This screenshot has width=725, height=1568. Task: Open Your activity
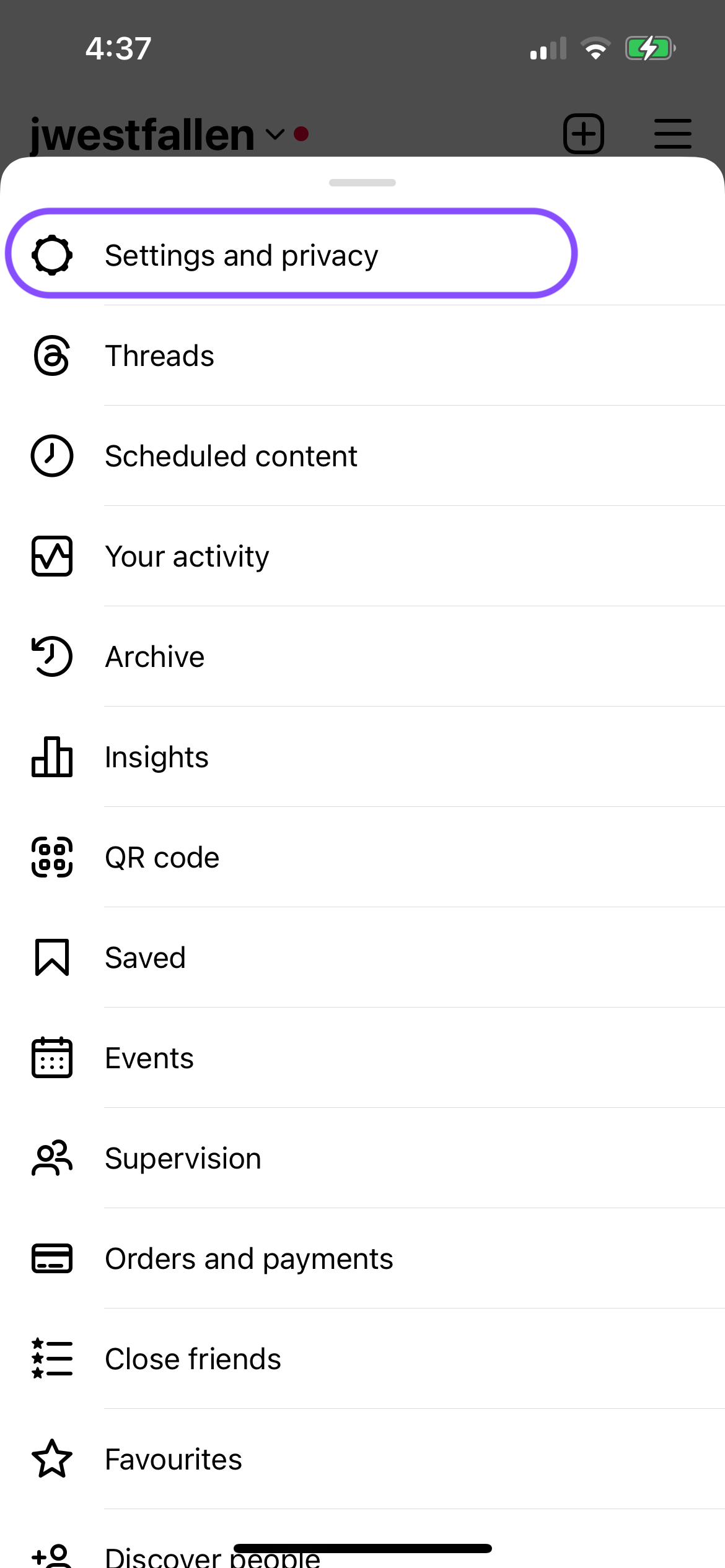(x=362, y=556)
